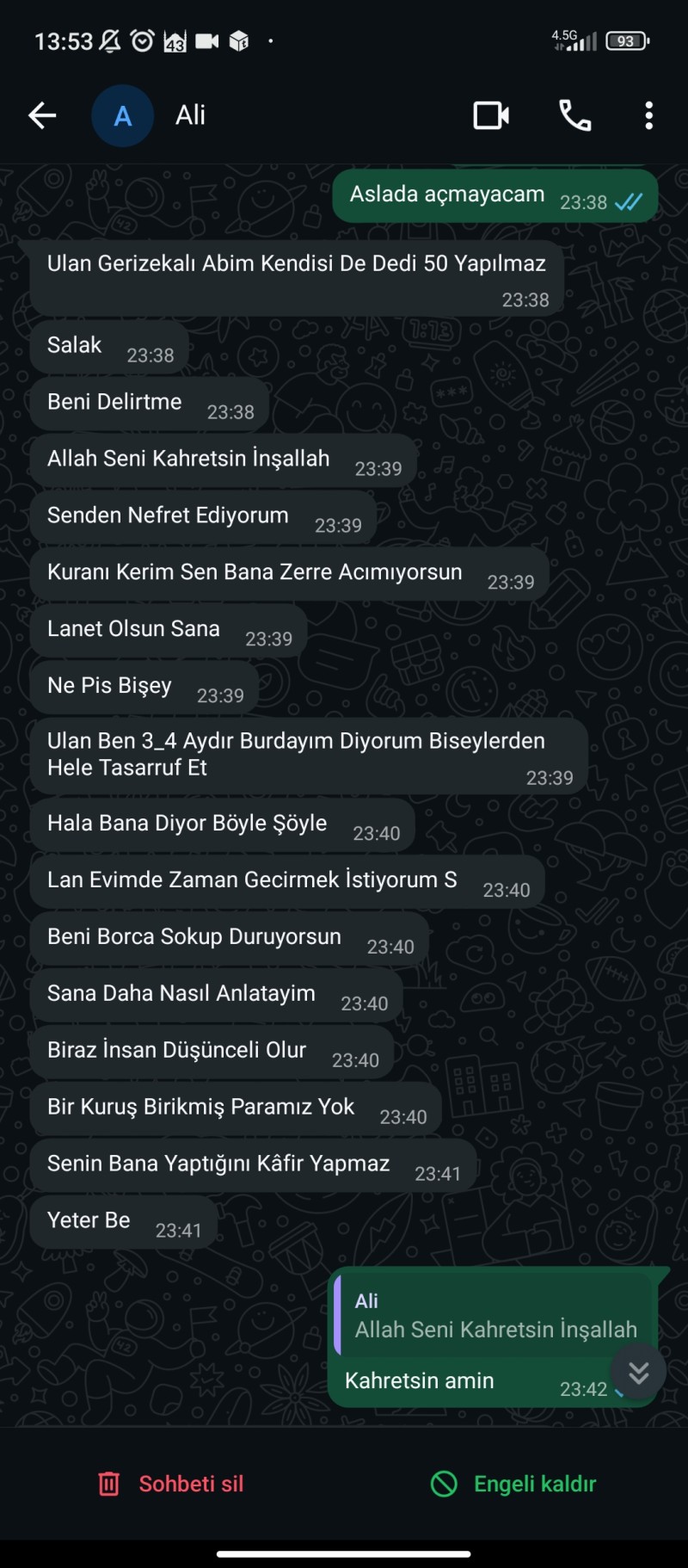Open Ali's contact profile
Viewport: 688px width, 1568px height.
pyautogui.click(x=191, y=115)
